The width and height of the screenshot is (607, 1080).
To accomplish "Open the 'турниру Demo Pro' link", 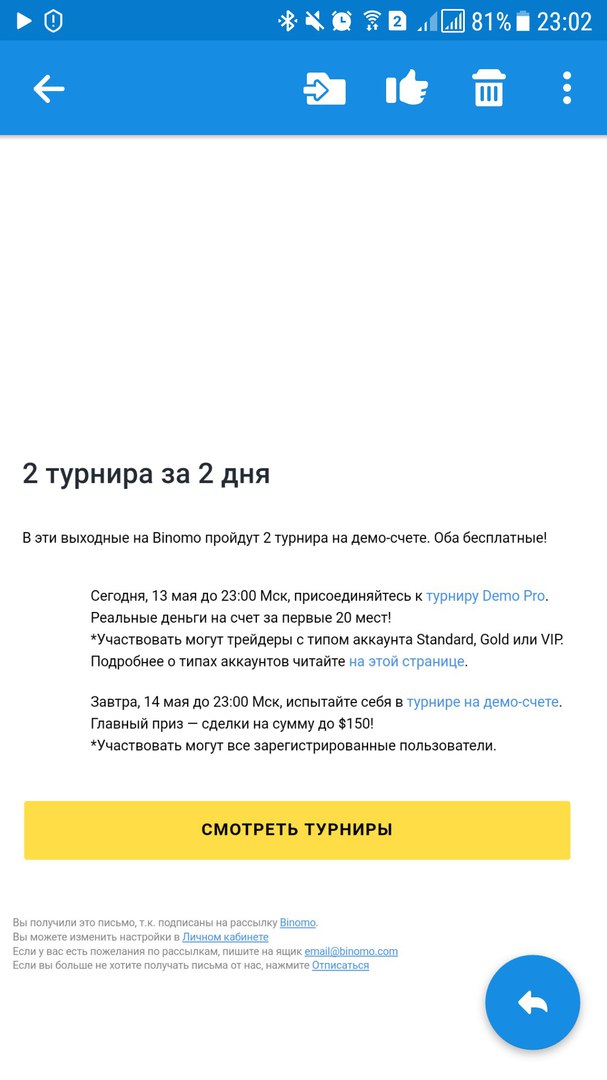I will [x=485, y=596].
